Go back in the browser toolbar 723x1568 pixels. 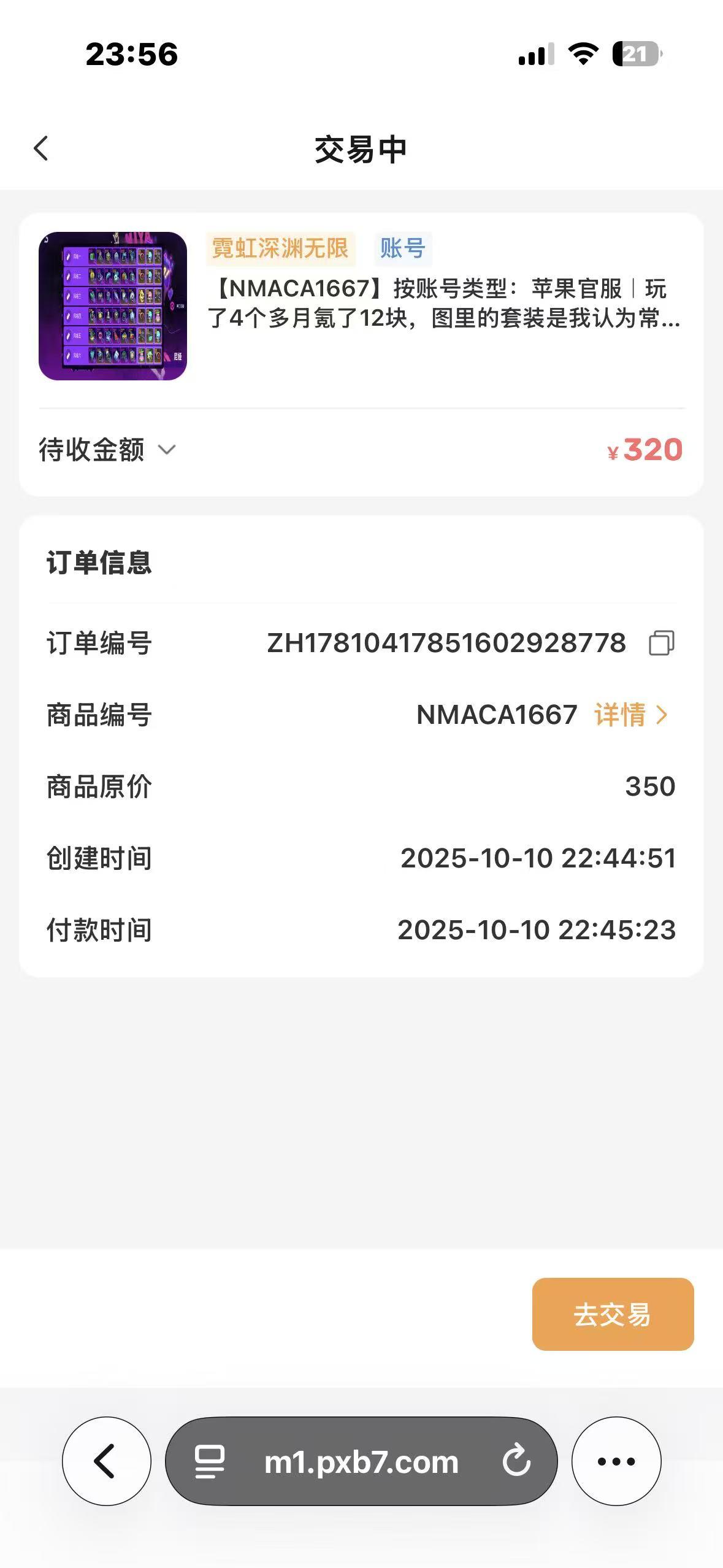(x=107, y=1461)
